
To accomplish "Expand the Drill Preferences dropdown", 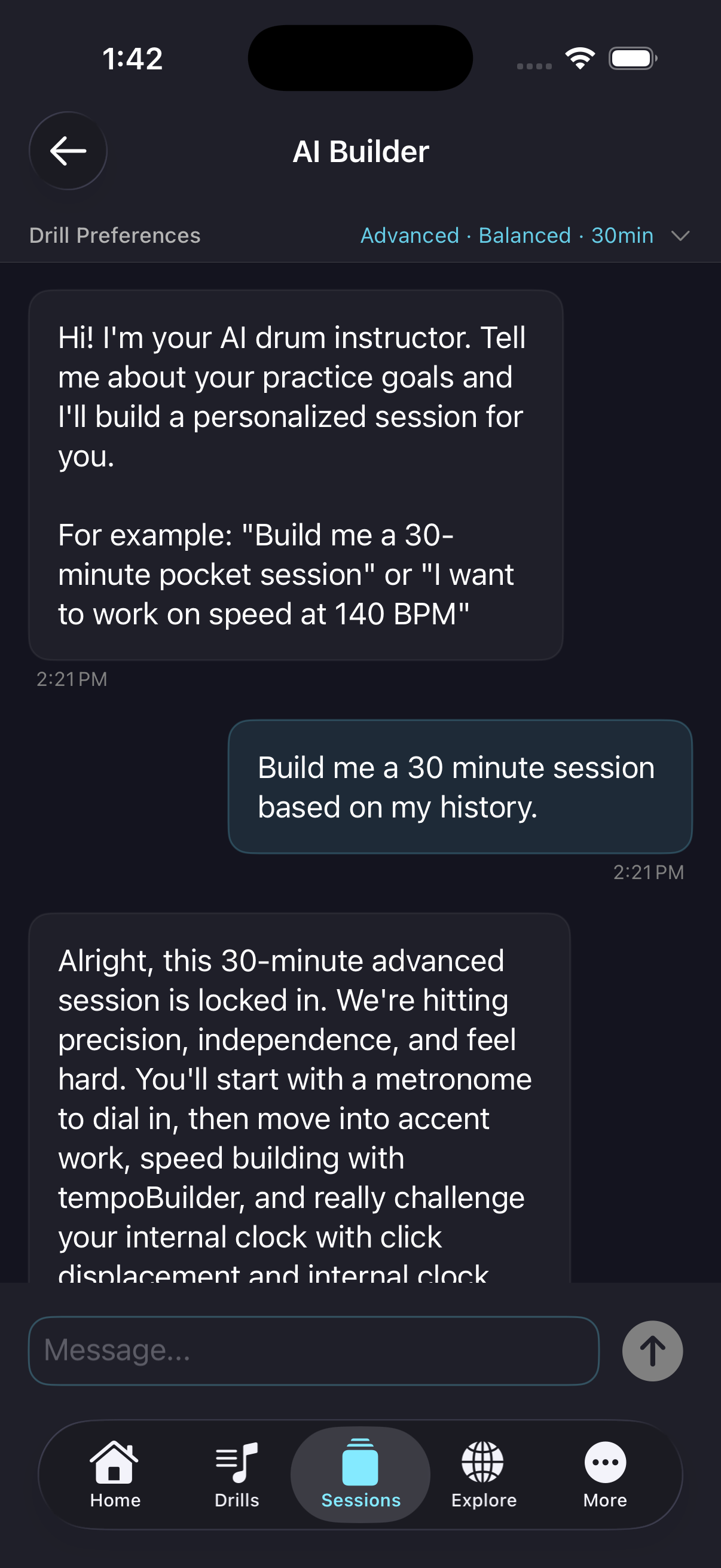I will (x=680, y=236).
